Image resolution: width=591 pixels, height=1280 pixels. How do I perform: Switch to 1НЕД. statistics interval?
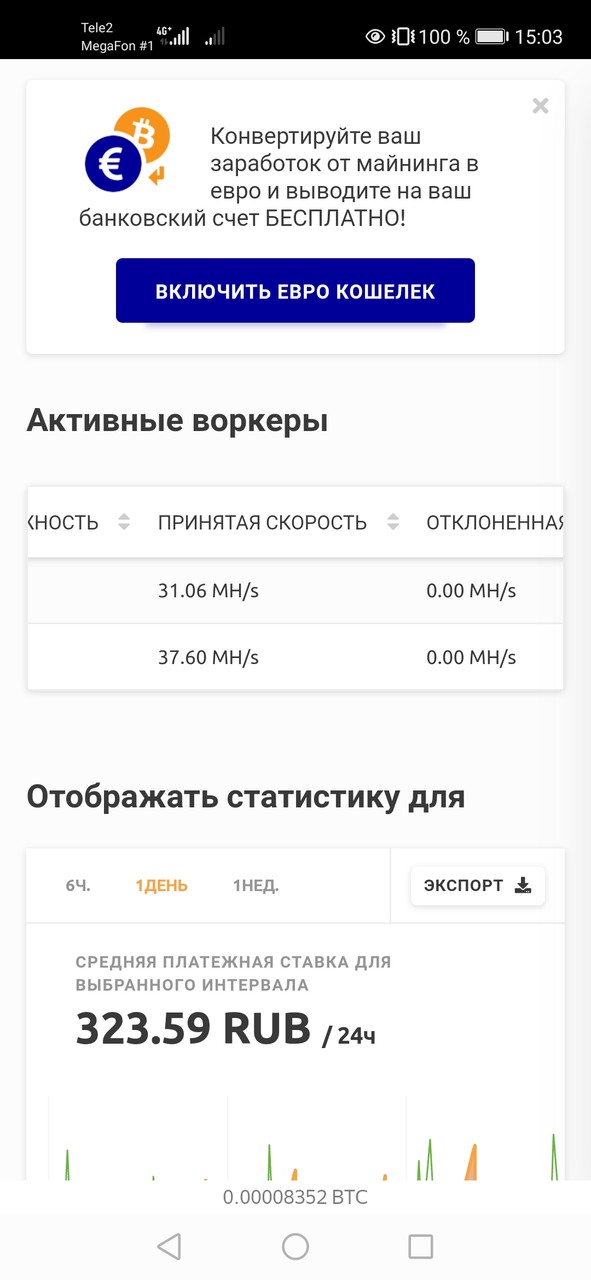pos(256,885)
